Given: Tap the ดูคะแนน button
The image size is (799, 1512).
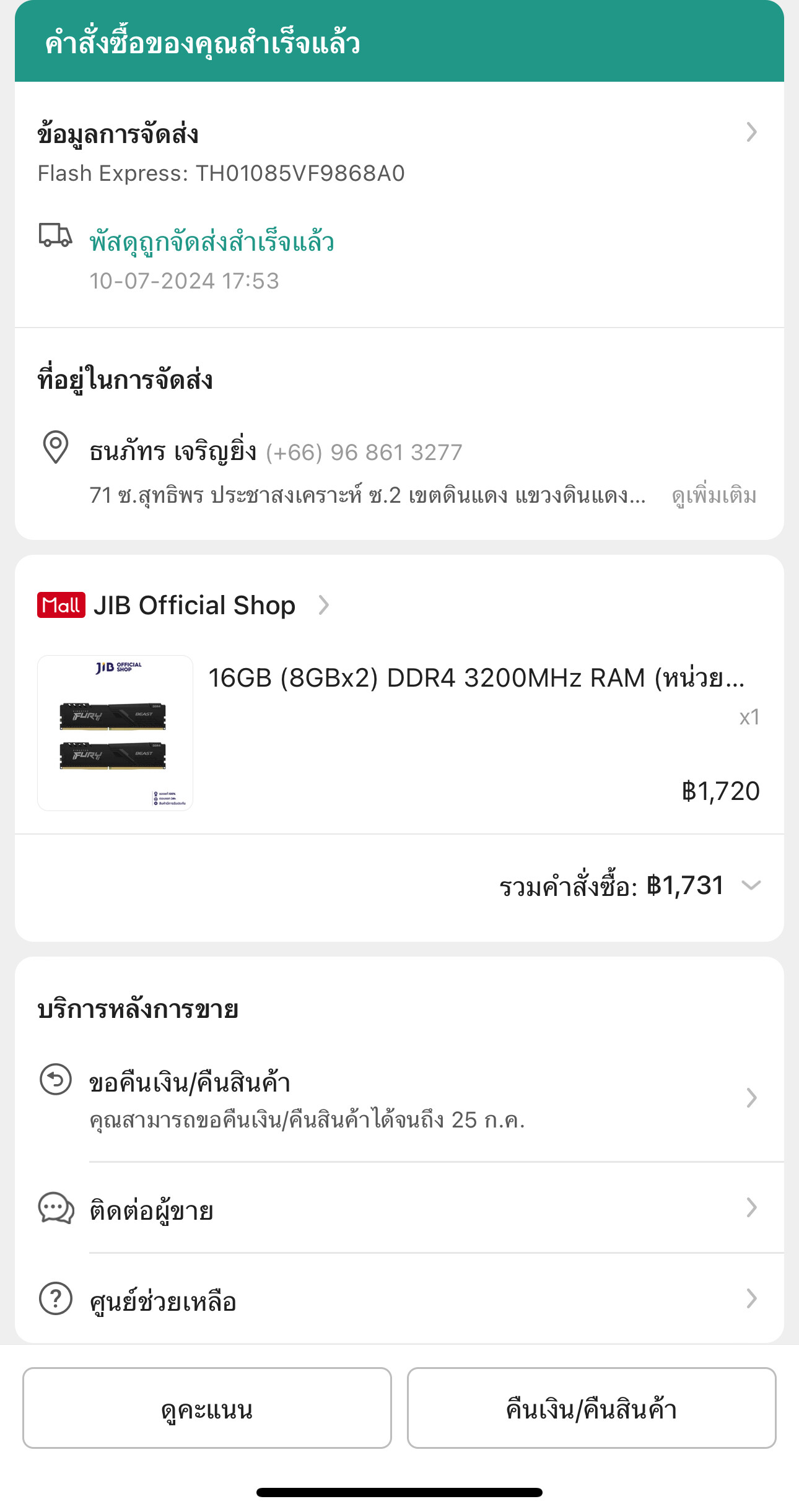Looking at the screenshot, I should coord(207,1408).
